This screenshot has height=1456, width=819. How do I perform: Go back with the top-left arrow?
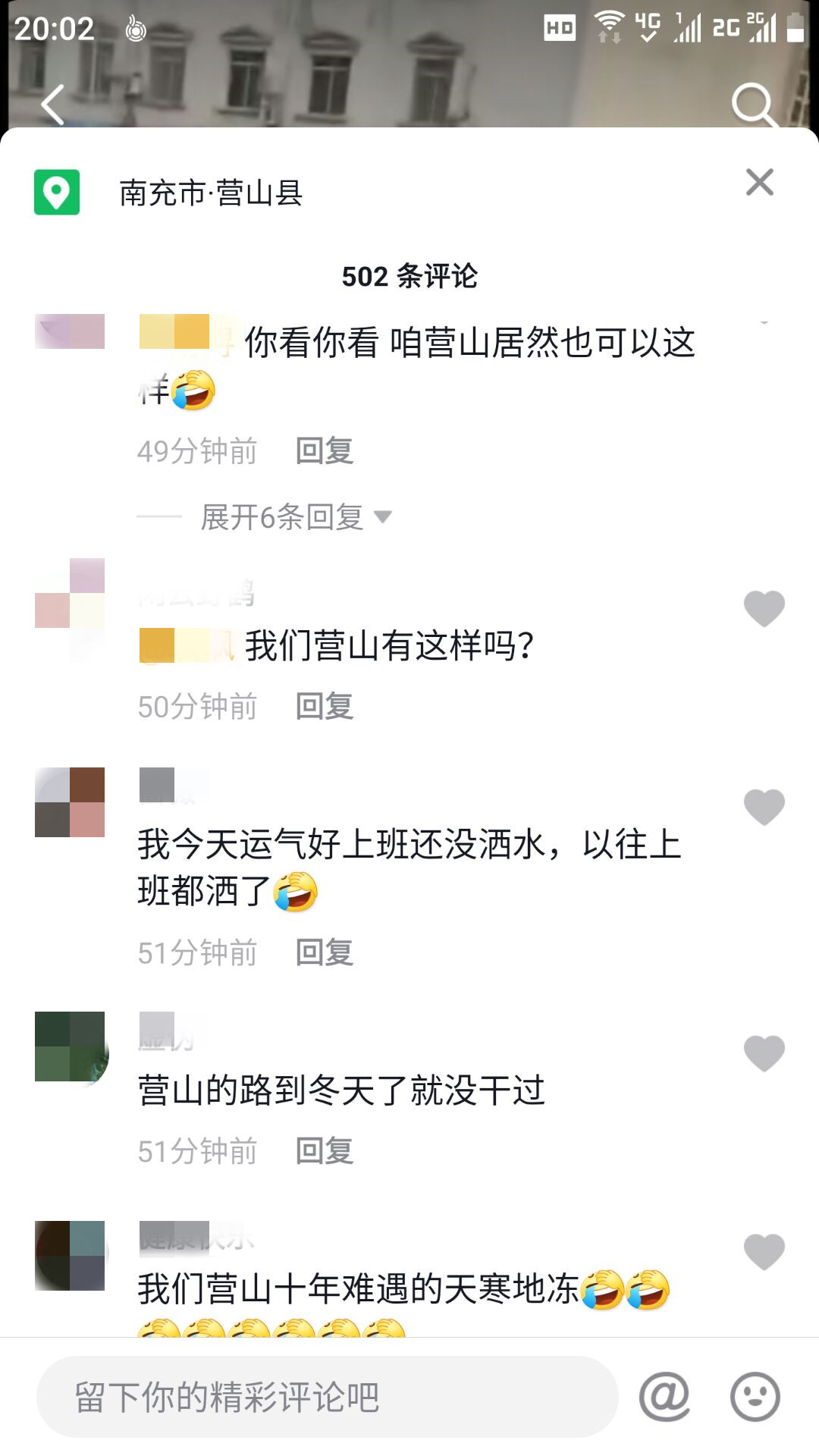pyautogui.click(x=53, y=105)
